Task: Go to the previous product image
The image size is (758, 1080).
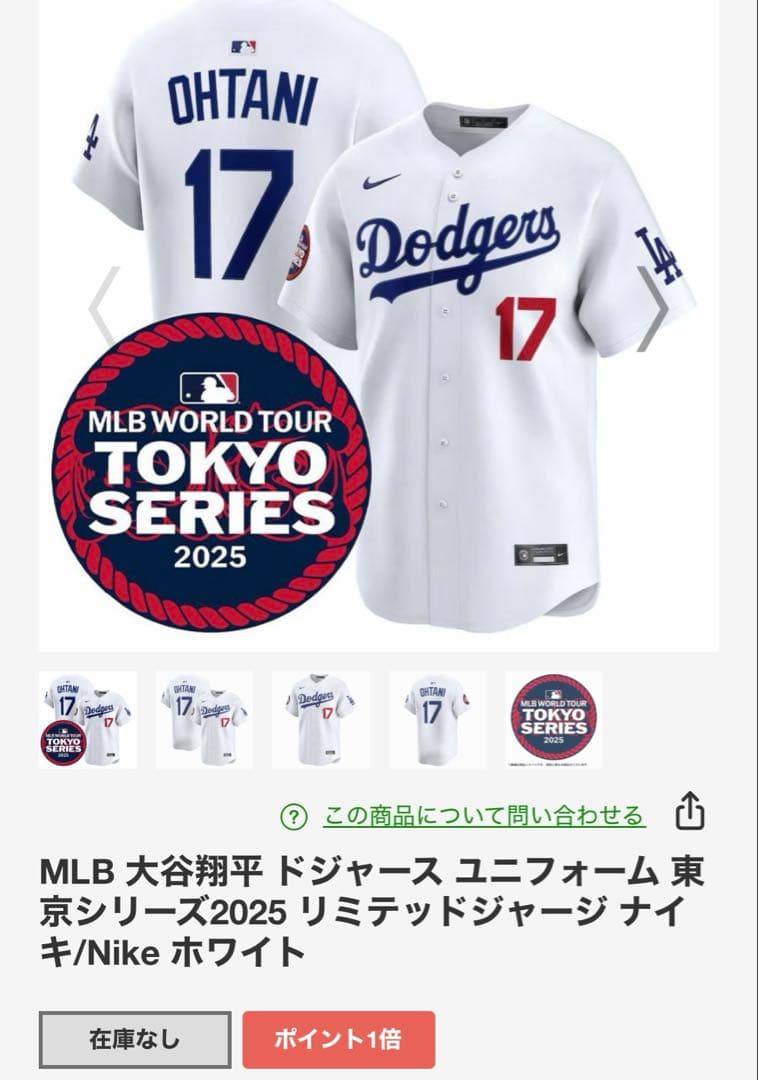Action: click(103, 308)
